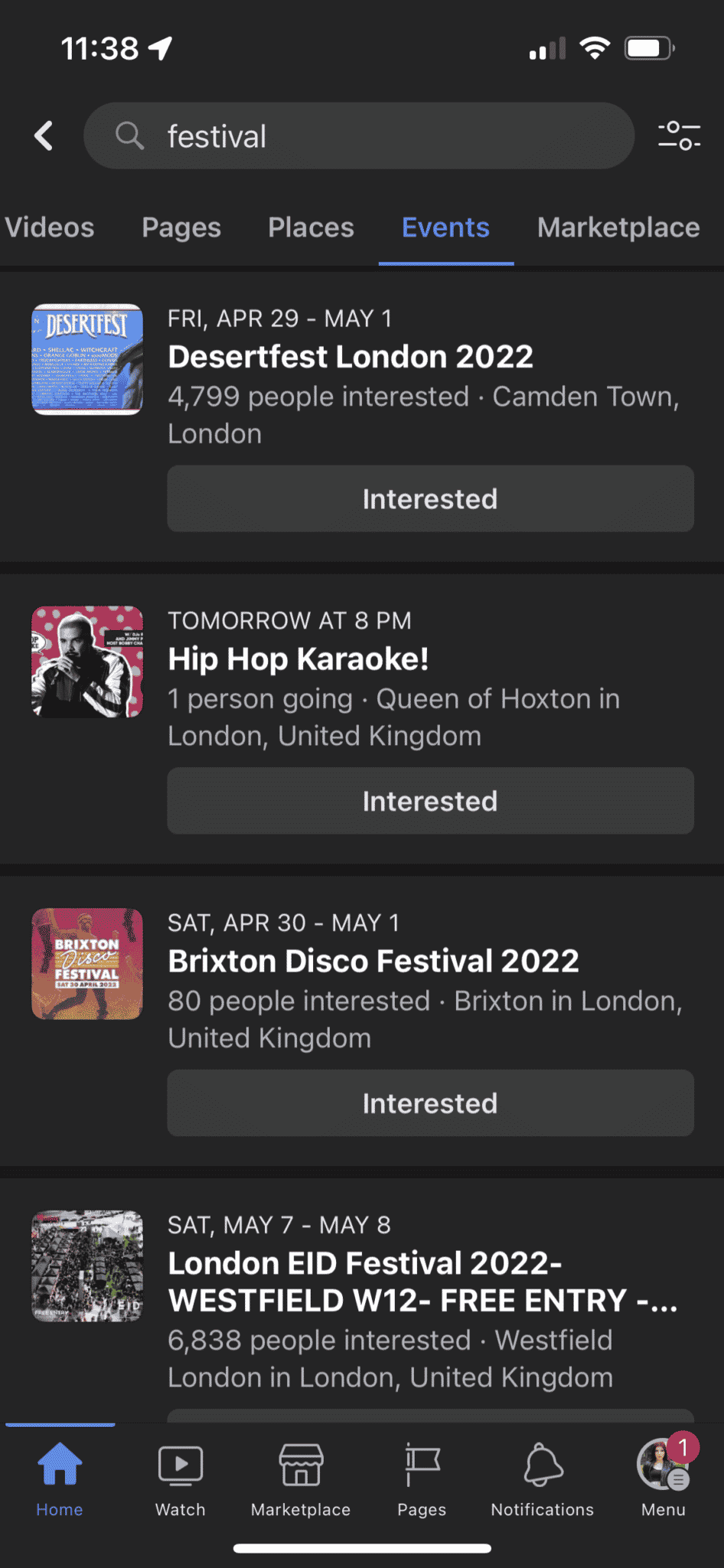Switch to the Pages results tab
Image resolution: width=724 pixels, height=1568 pixels.
coord(181,227)
